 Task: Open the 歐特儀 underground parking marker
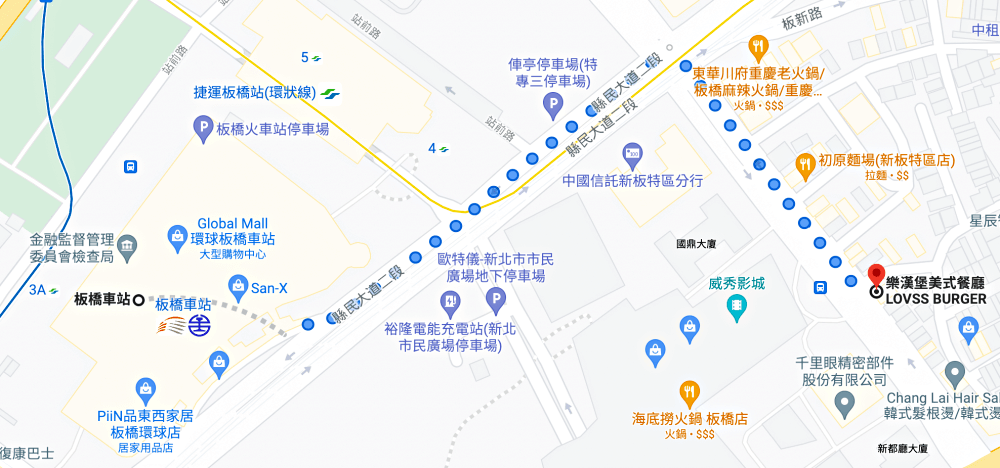tap(496, 300)
